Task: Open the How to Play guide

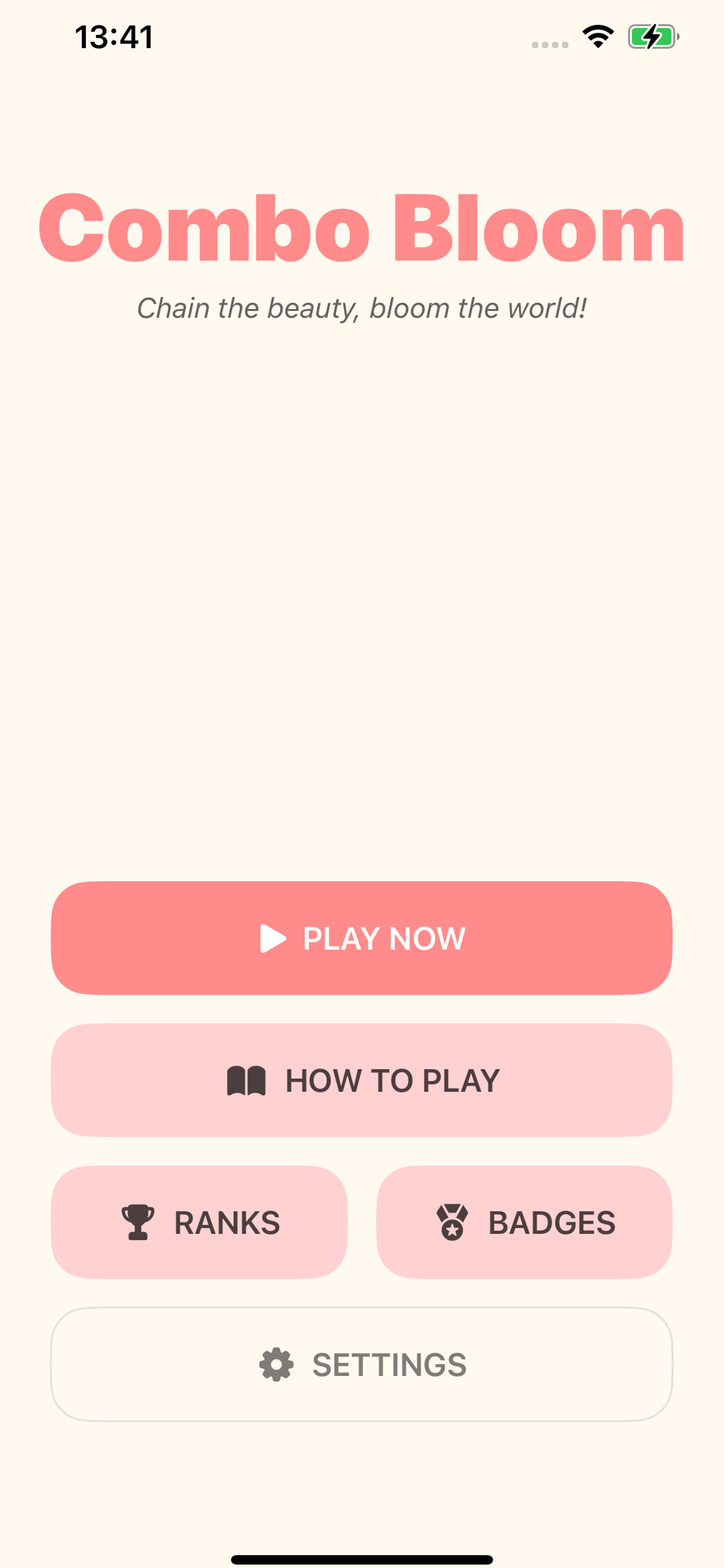Action: [361, 1080]
